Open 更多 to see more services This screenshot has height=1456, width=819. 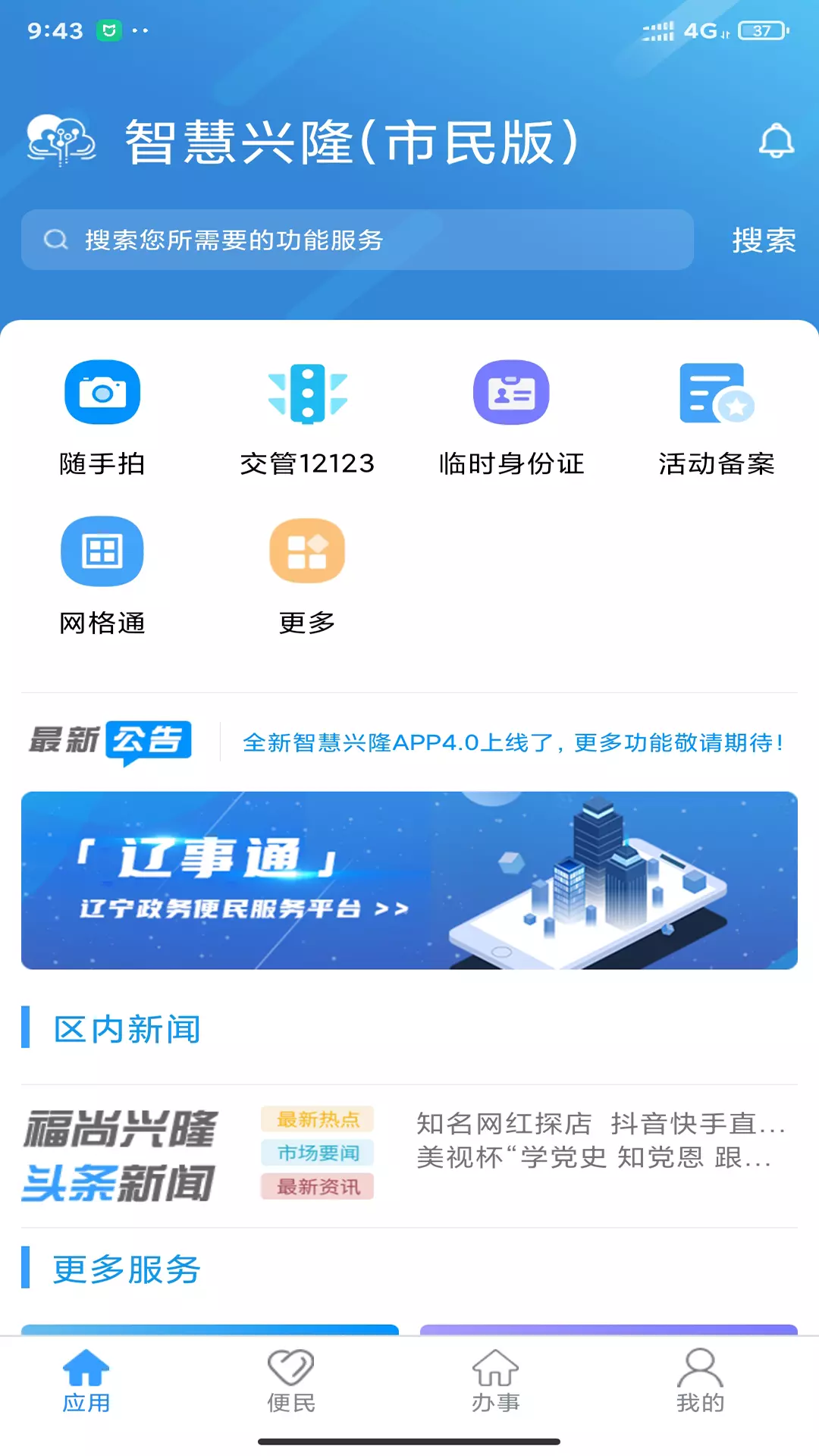coord(307,576)
